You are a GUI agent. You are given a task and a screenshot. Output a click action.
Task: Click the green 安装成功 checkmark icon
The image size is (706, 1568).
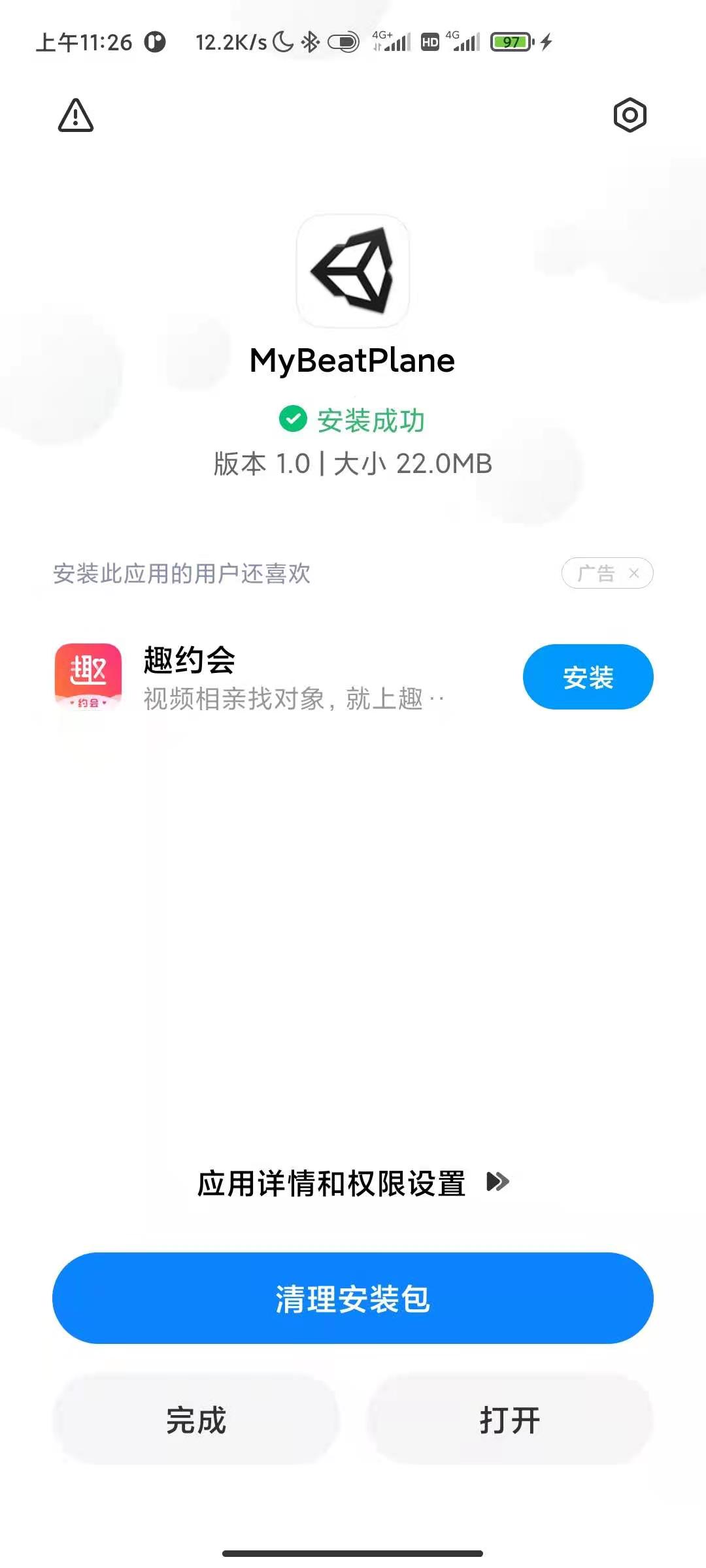click(x=292, y=420)
